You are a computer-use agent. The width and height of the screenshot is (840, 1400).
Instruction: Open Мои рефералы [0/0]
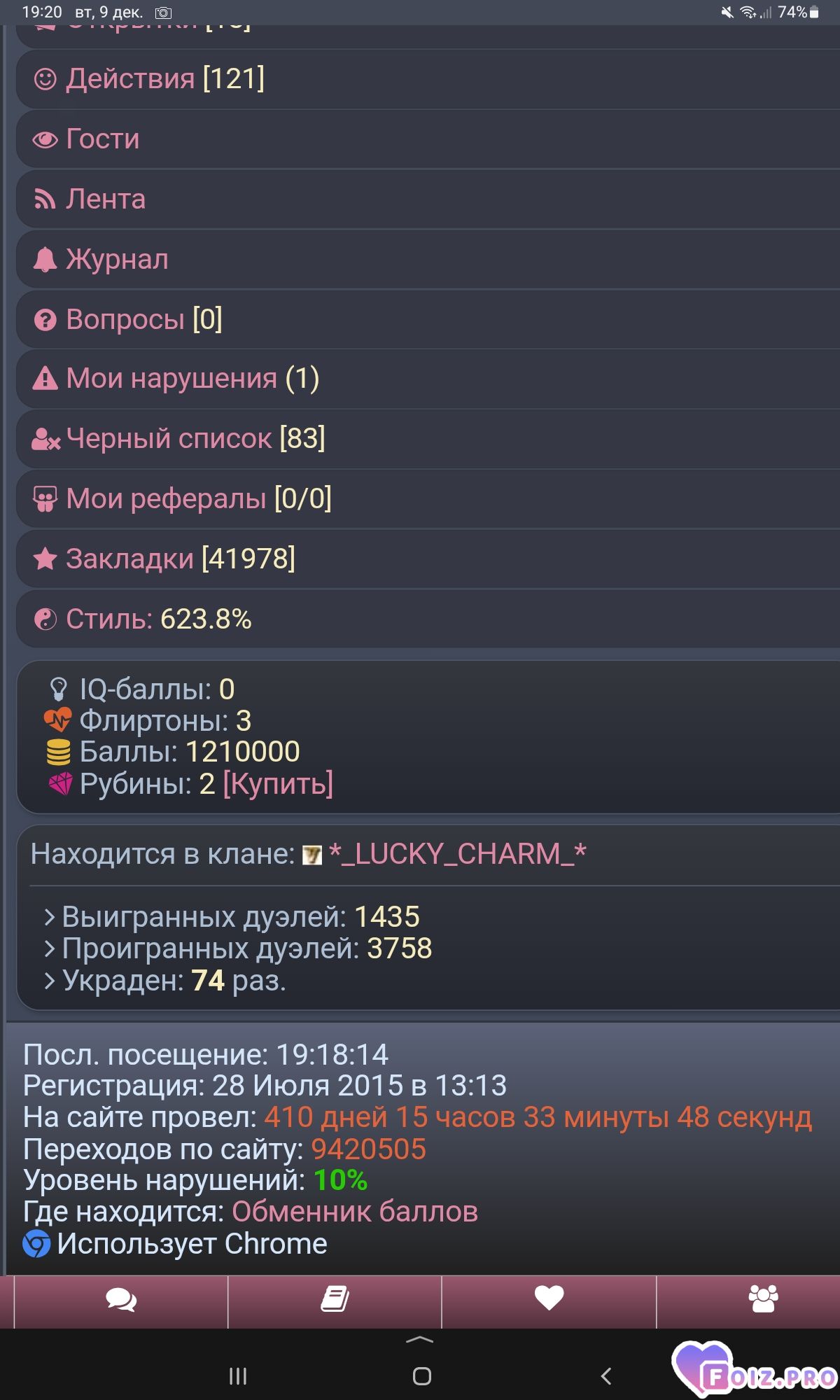tap(198, 499)
